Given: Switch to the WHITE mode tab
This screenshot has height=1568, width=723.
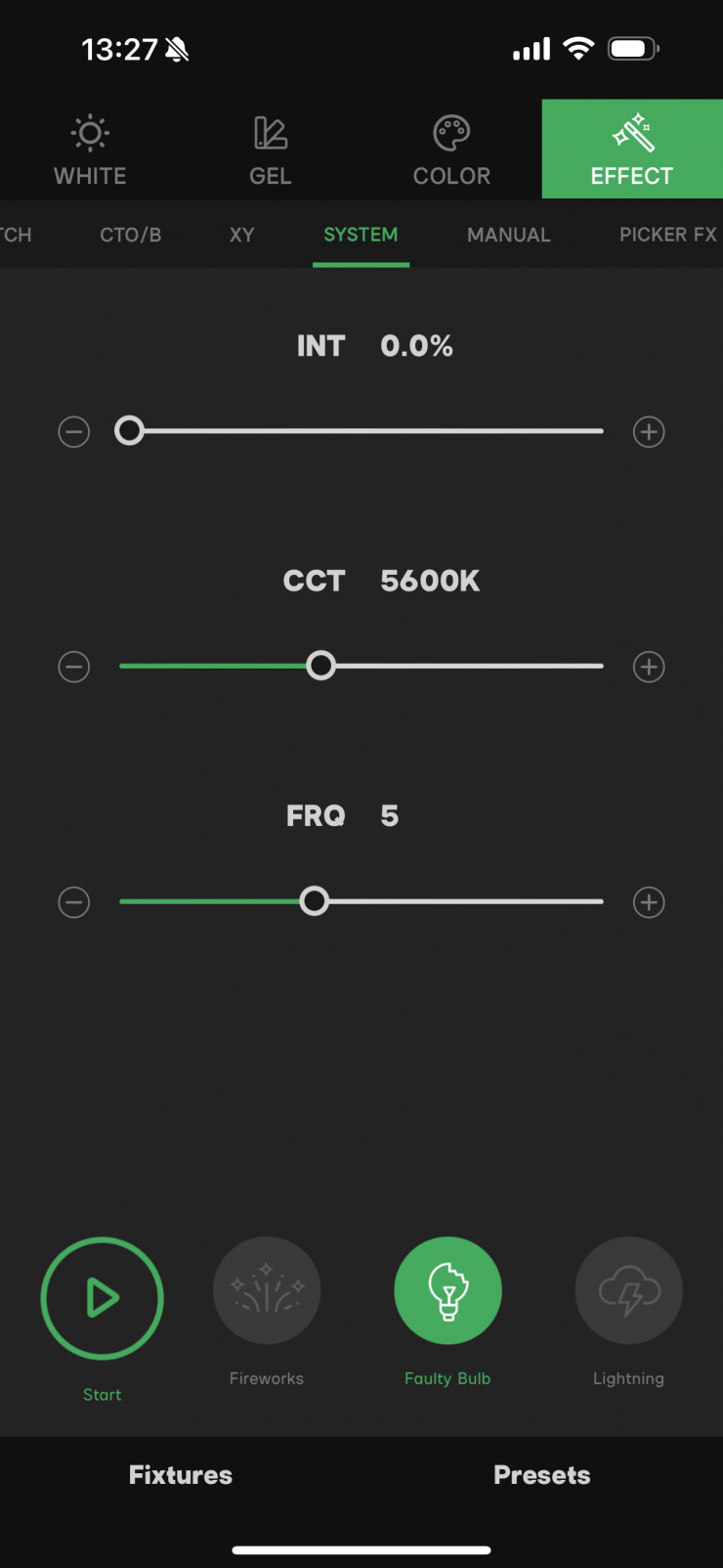Looking at the screenshot, I should (x=90, y=150).
